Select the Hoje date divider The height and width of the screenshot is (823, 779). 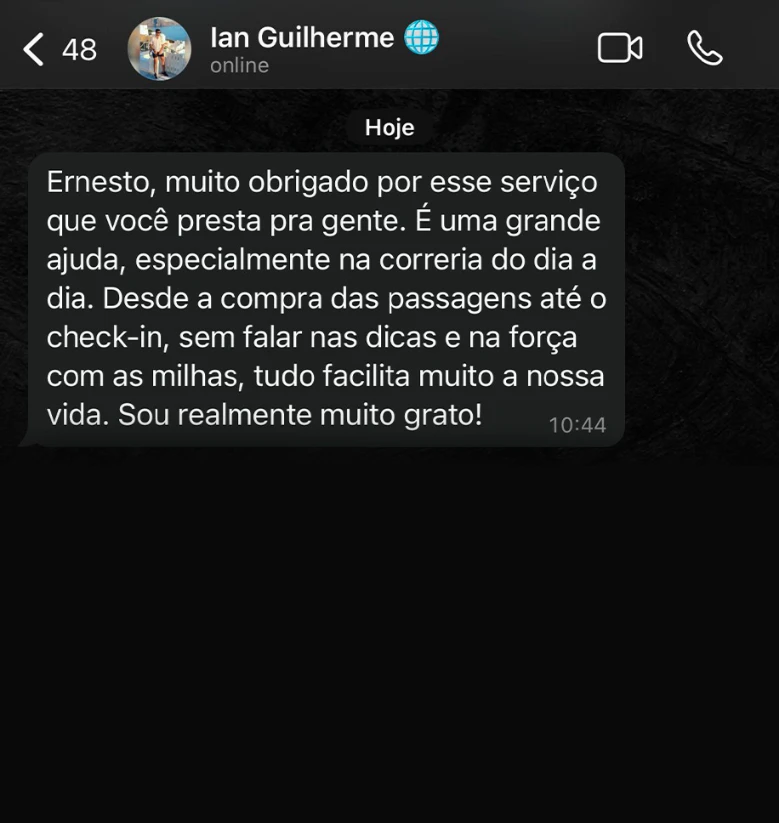tap(389, 127)
